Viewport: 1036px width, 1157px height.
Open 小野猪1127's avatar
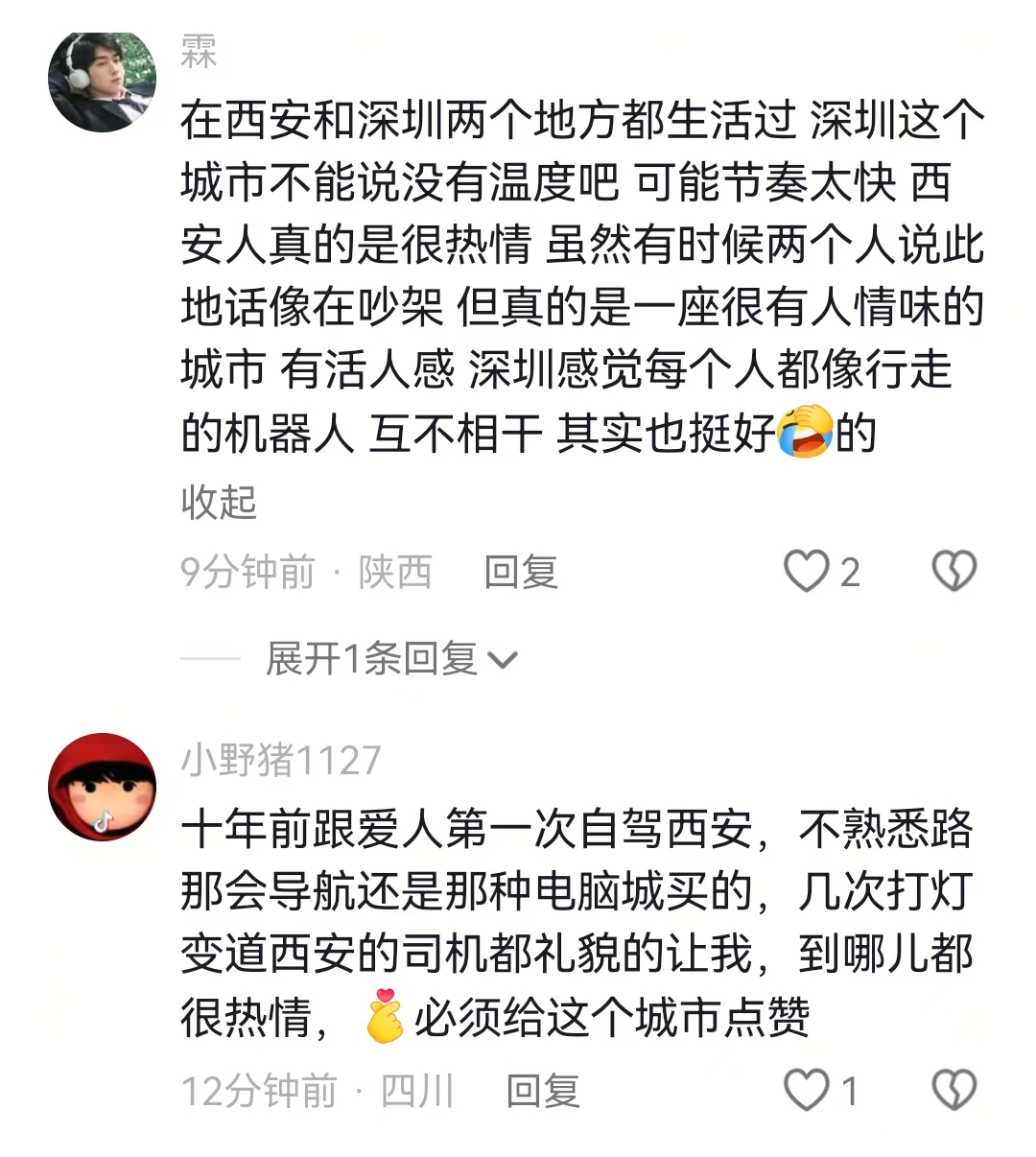click(x=102, y=787)
